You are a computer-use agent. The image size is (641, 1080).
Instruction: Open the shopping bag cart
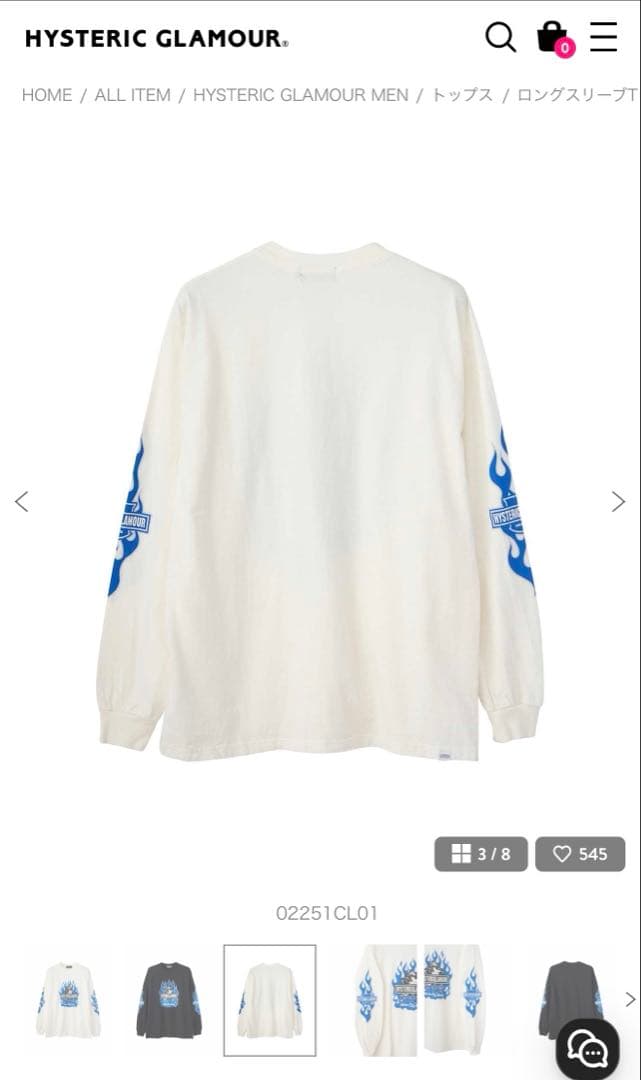pyautogui.click(x=553, y=38)
